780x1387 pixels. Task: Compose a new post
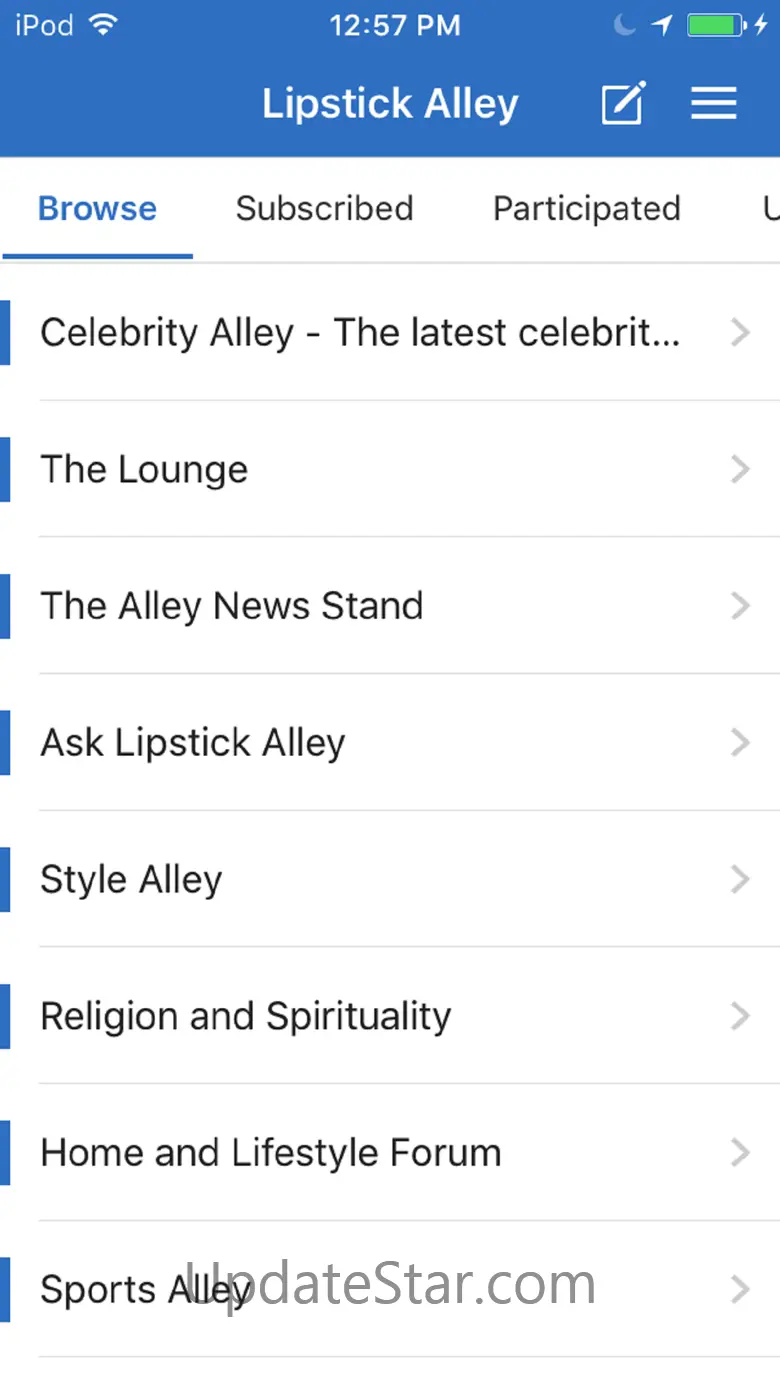623,103
